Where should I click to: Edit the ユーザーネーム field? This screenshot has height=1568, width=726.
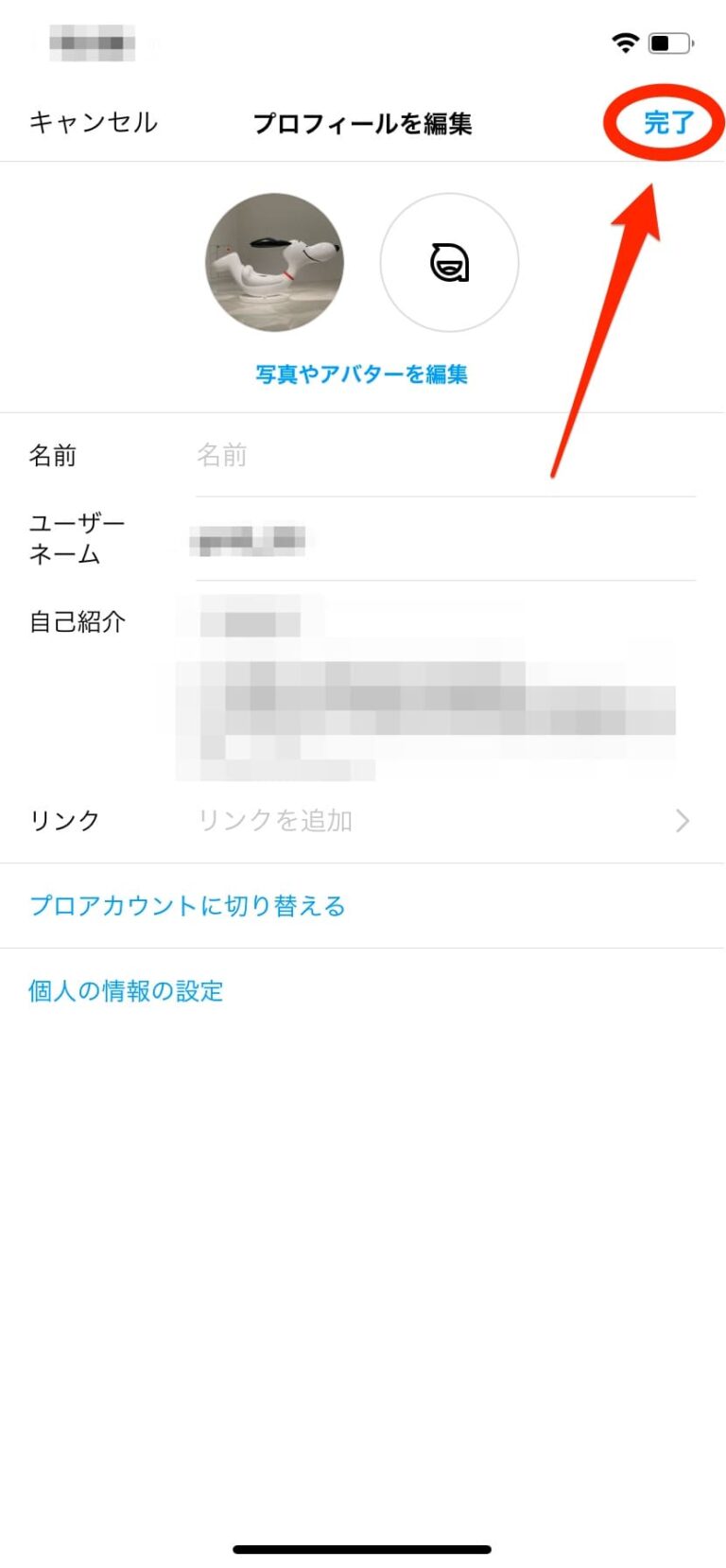(x=444, y=541)
